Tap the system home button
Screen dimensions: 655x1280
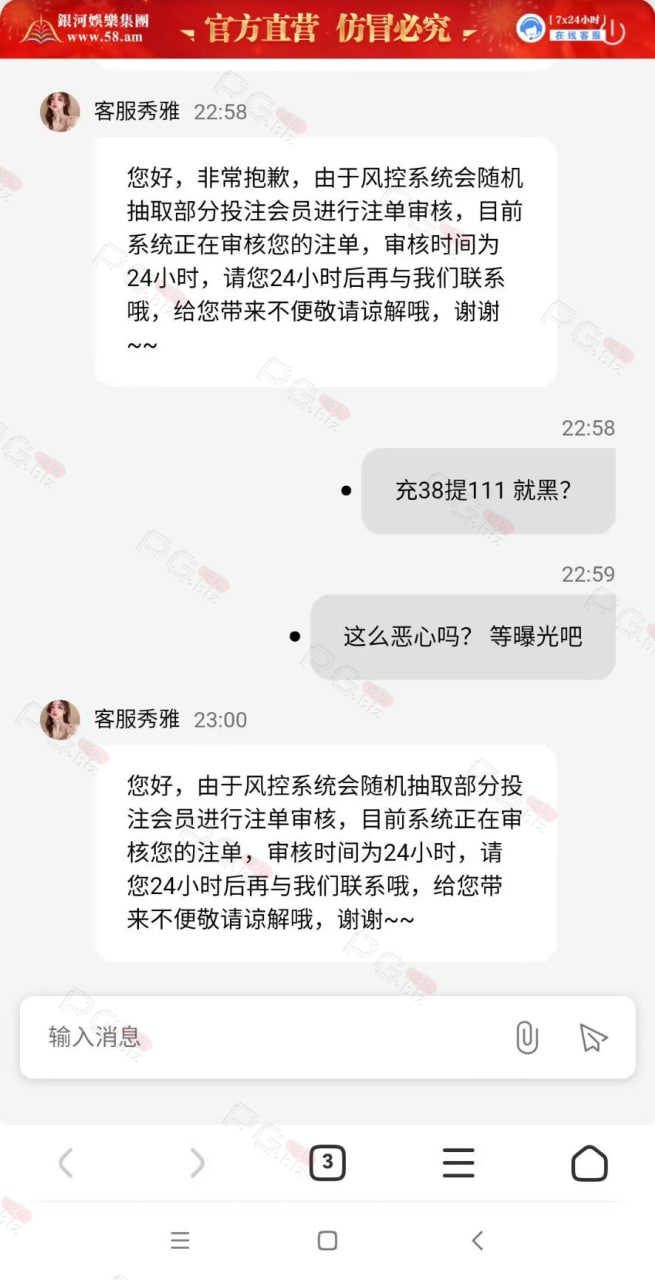coord(327,1240)
